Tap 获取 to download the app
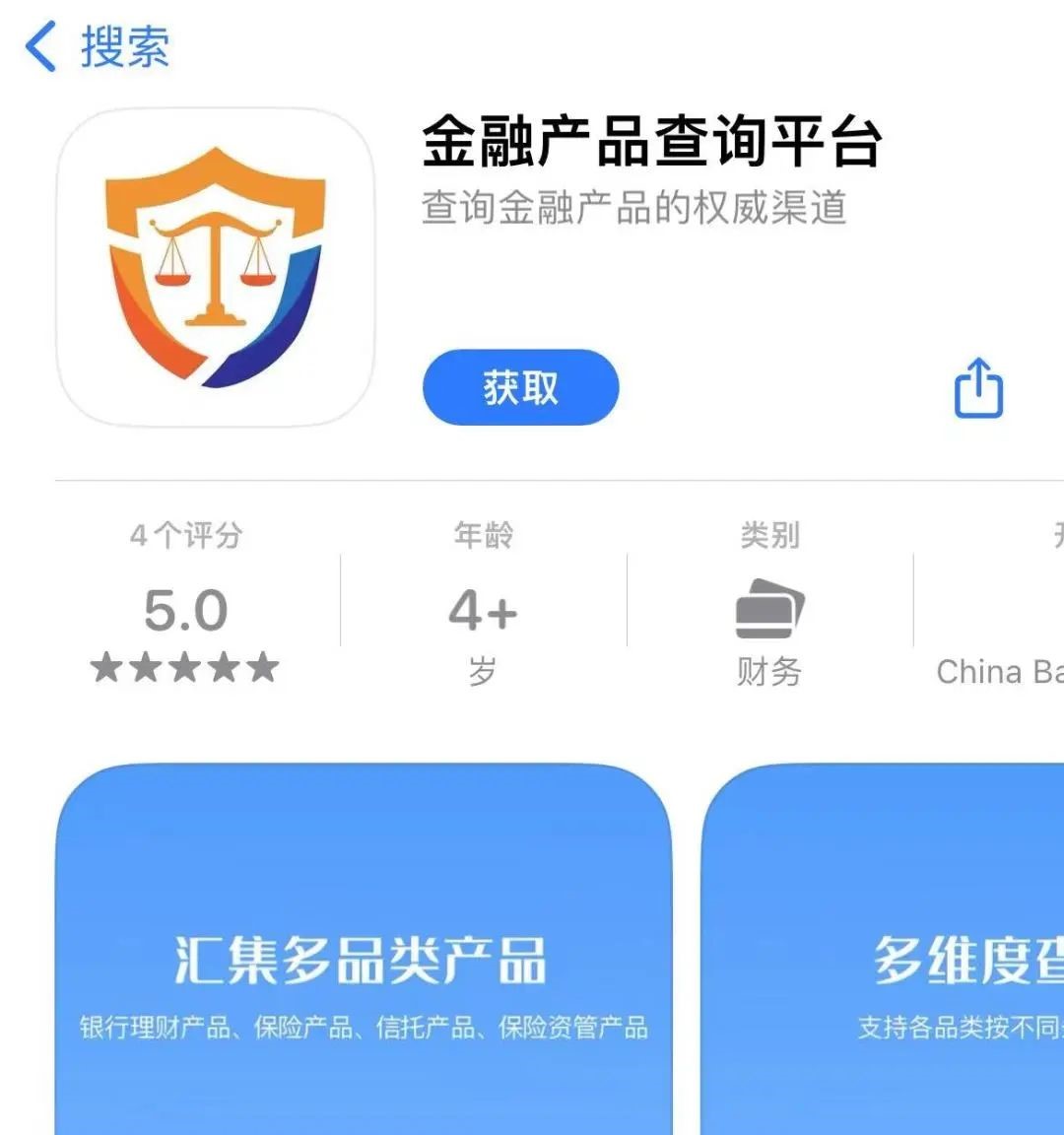Viewport: 1064px width, 1135px height. [520, 388]
